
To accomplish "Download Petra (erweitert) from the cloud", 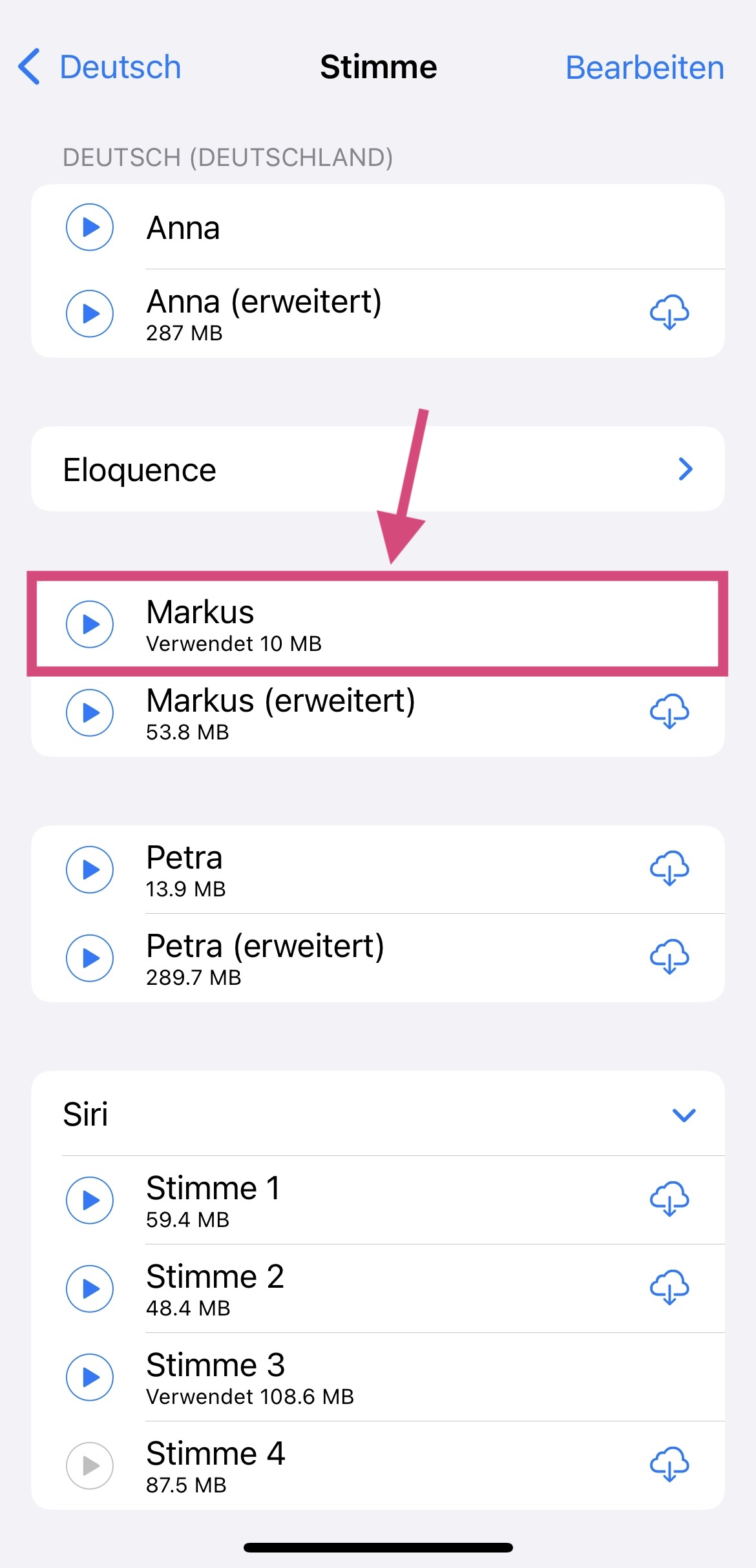I will [x=669, y=958].
